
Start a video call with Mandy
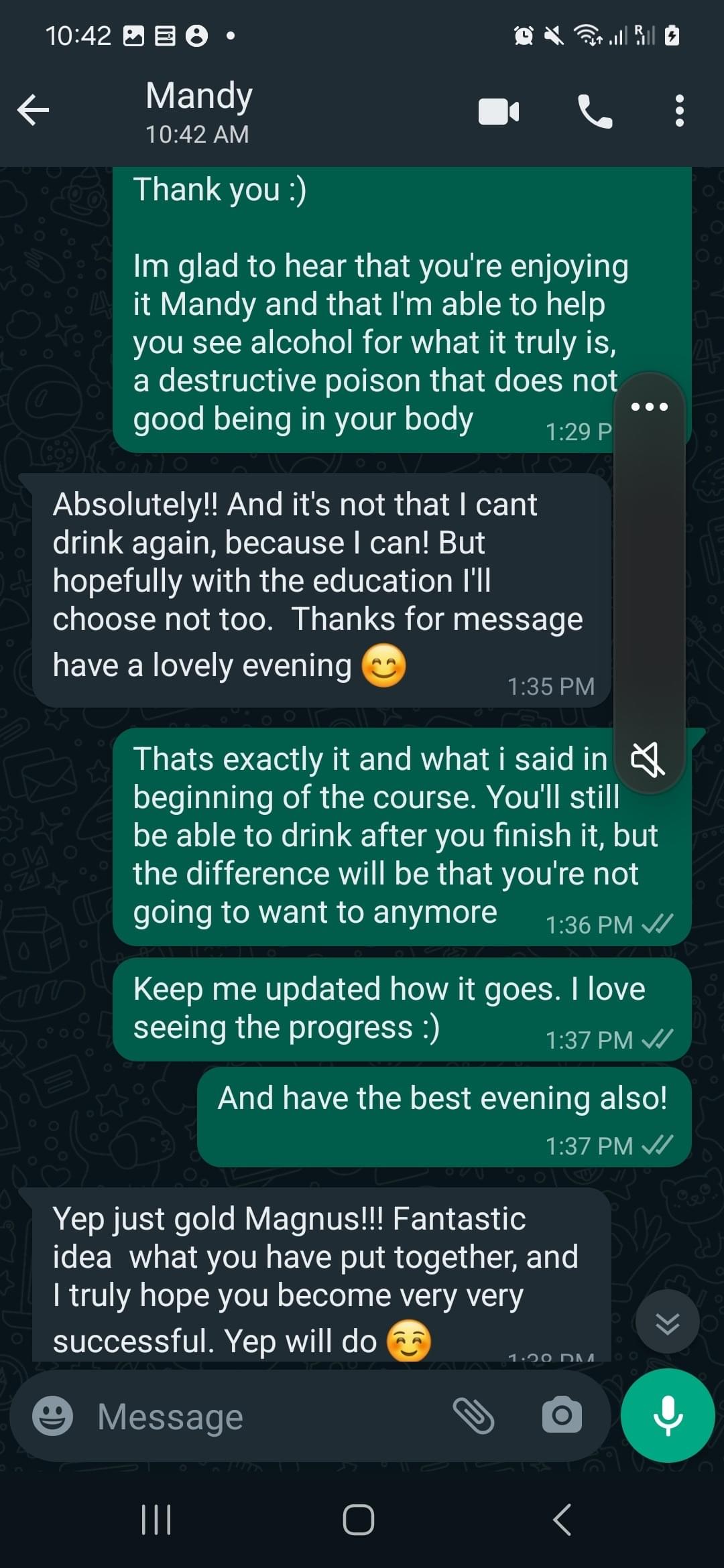point(499,112)
